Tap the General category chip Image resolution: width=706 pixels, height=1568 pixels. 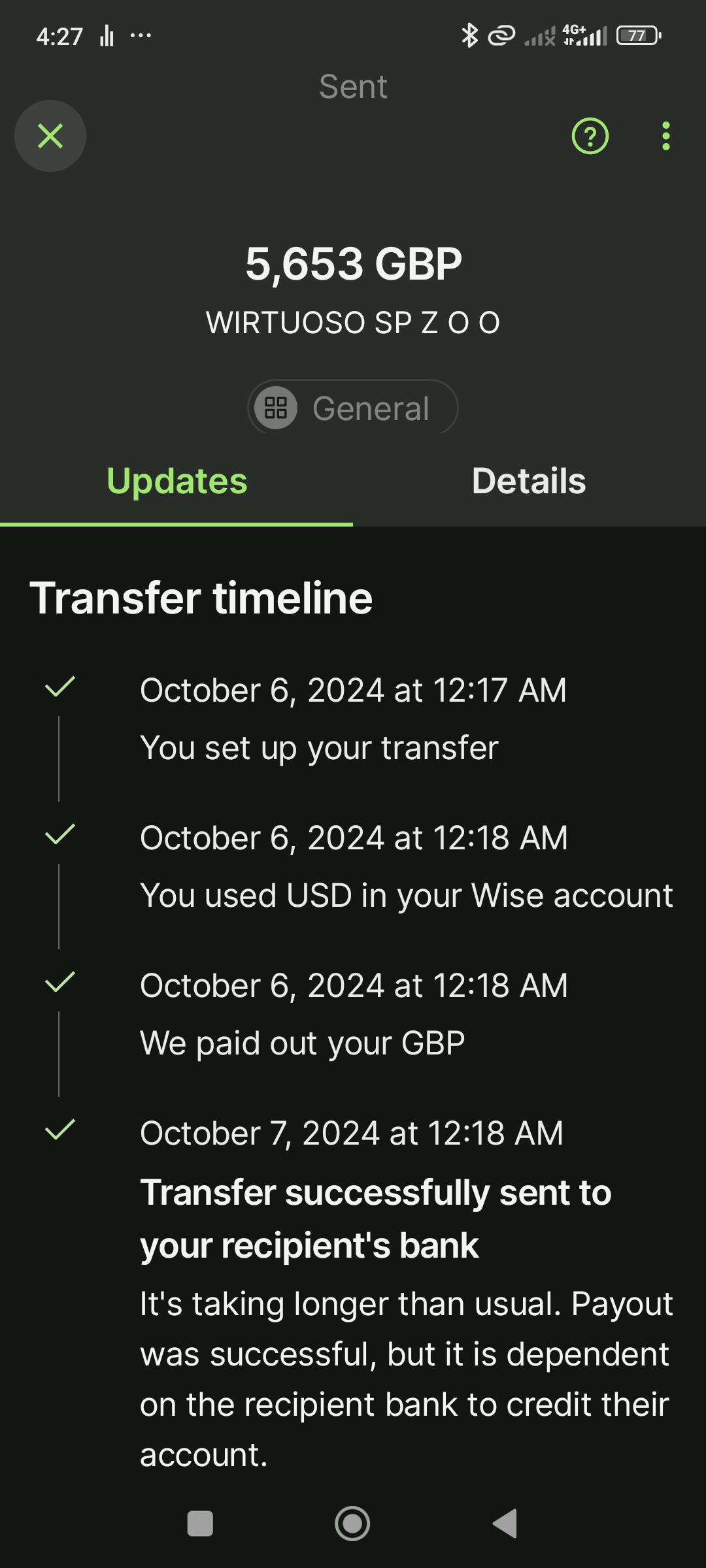tap(353, 408)
